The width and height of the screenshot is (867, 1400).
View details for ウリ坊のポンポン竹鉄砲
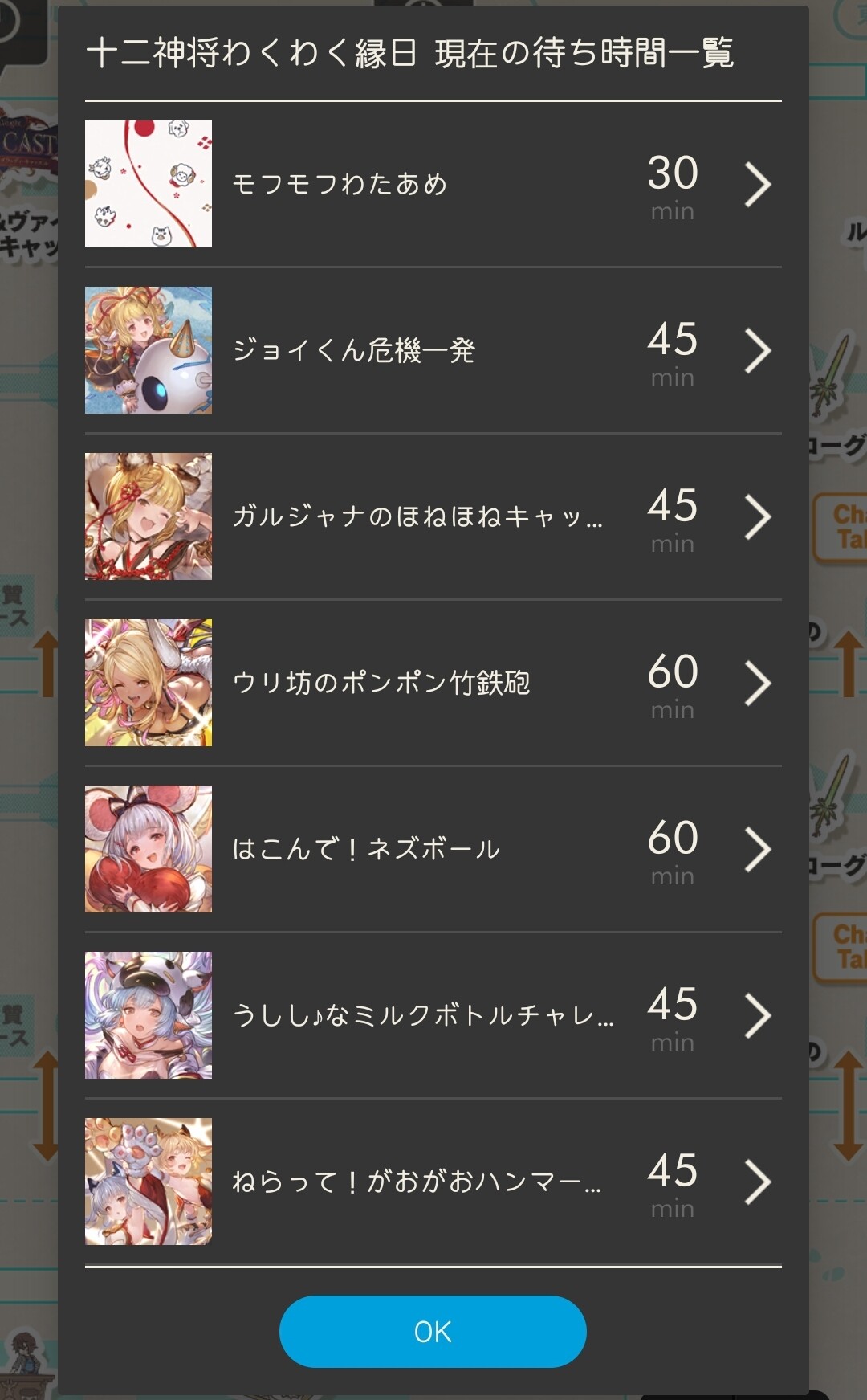tap(433, 683)
